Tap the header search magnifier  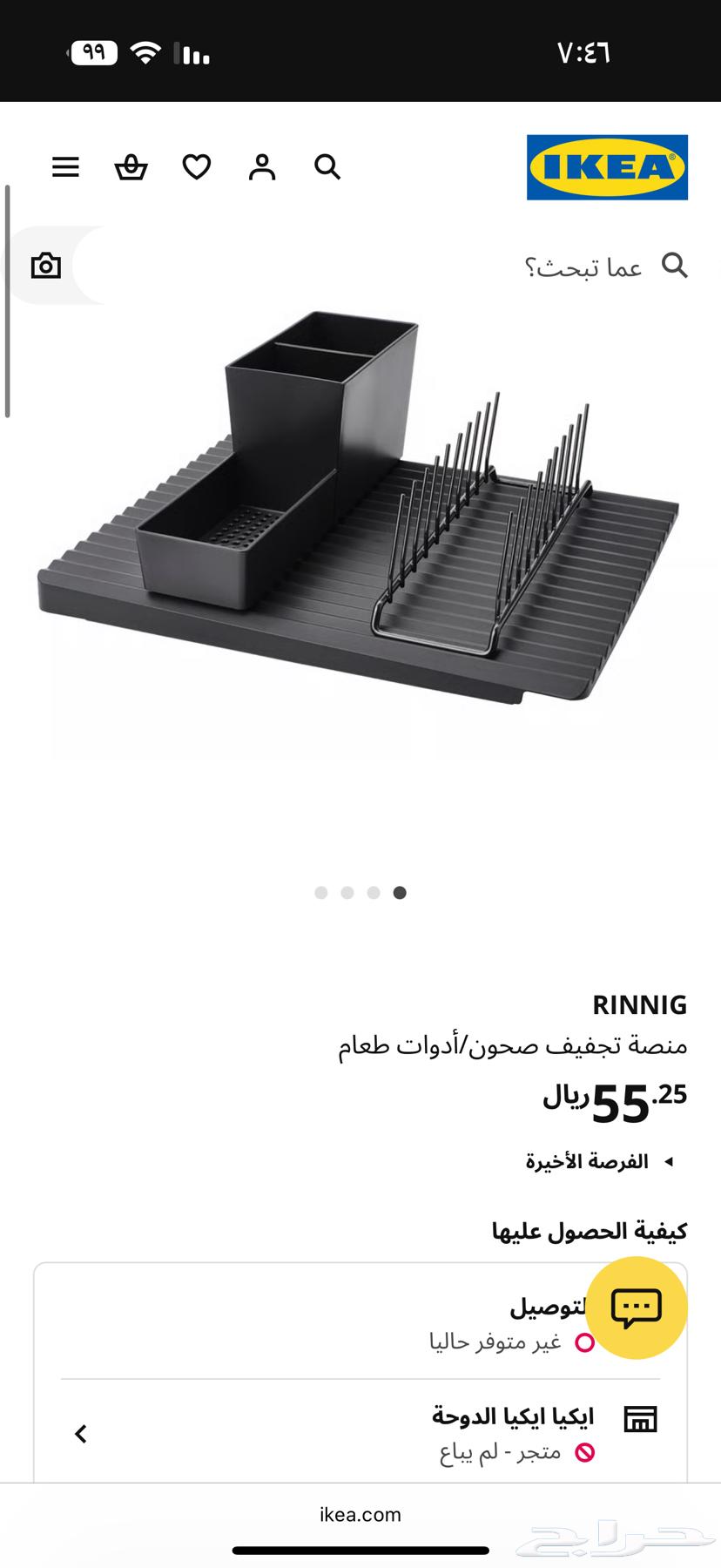[327, 166]
